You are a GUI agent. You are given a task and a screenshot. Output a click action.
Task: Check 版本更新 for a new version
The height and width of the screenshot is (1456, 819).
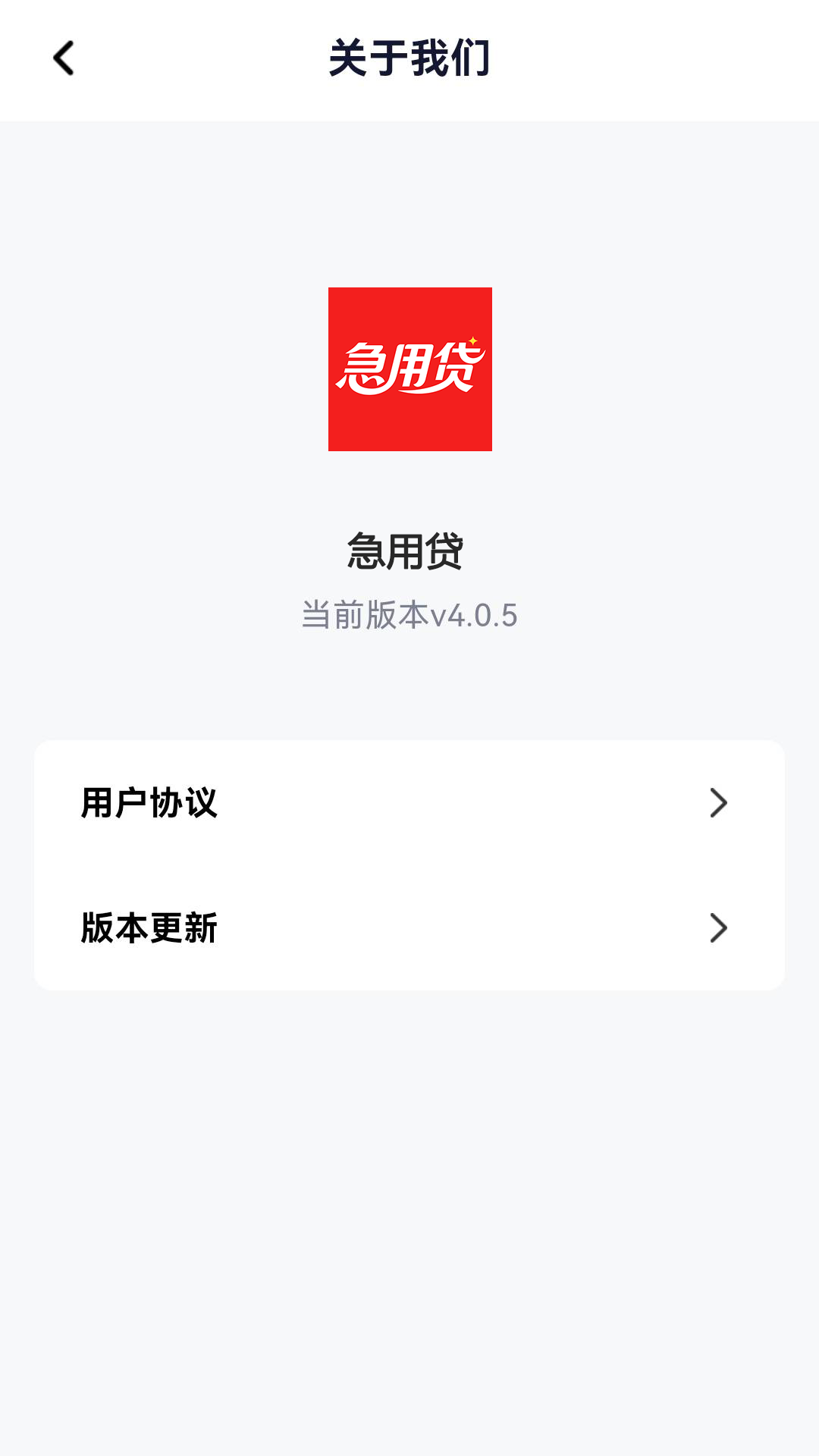(x=149, y=927)
